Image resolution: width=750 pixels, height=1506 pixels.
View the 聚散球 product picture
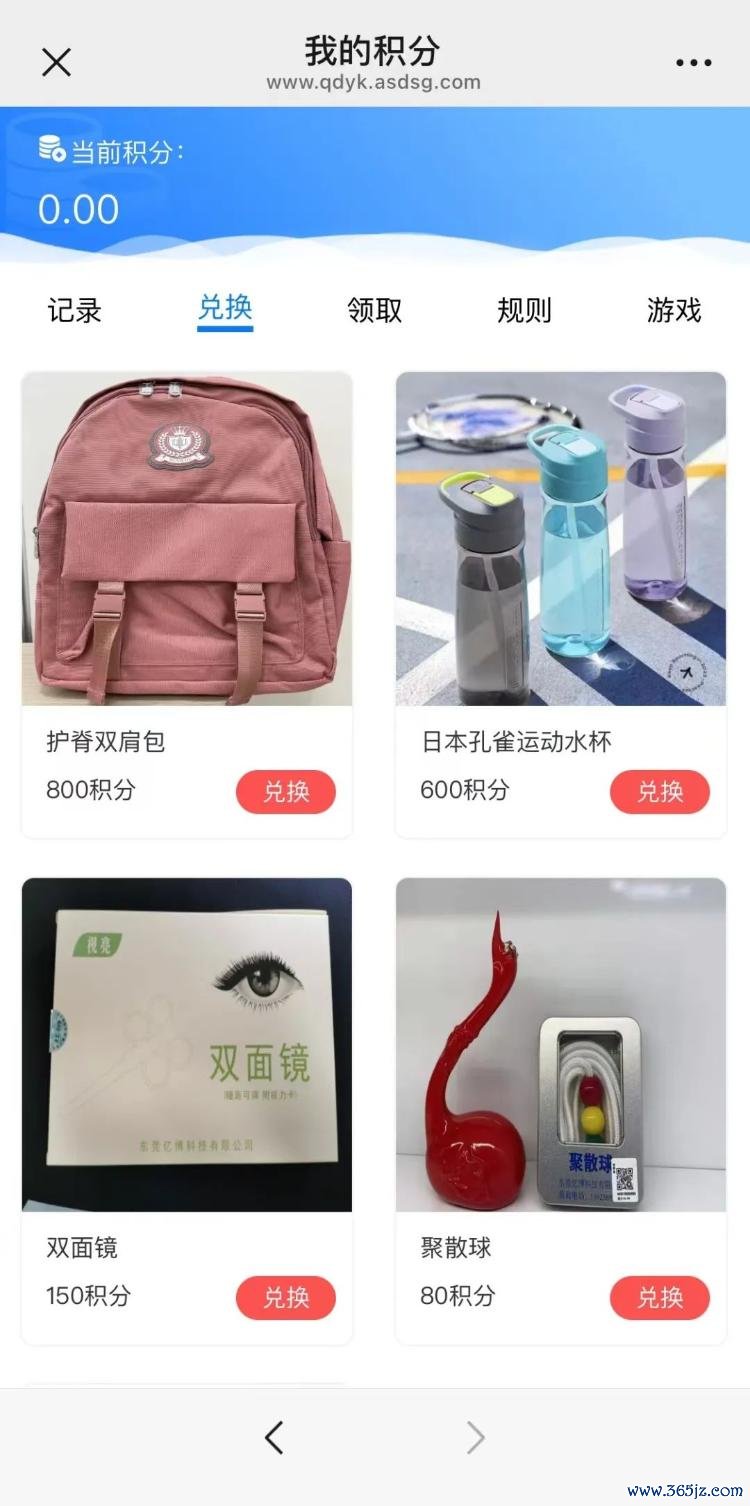click(561, 1045)
